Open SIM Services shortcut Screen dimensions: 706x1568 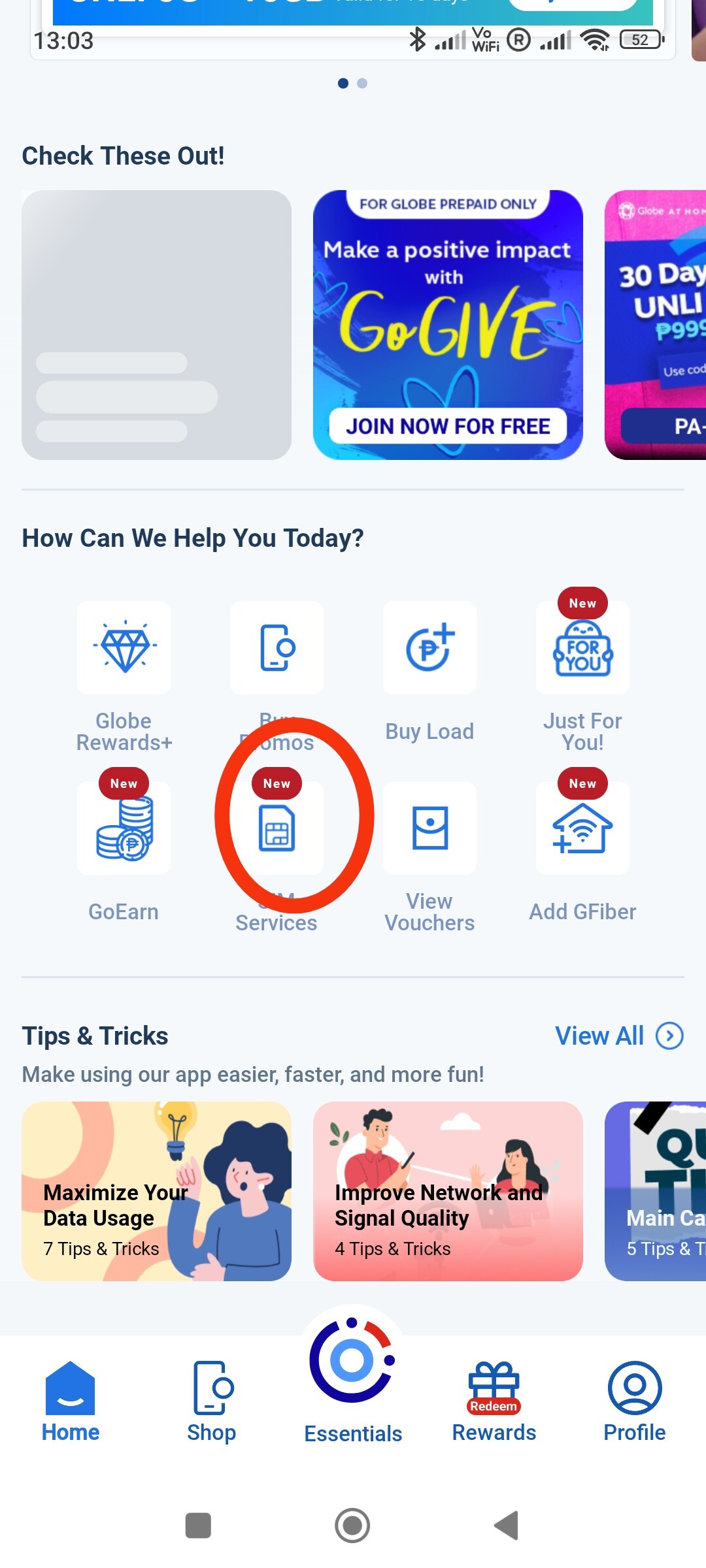(277, 828)
